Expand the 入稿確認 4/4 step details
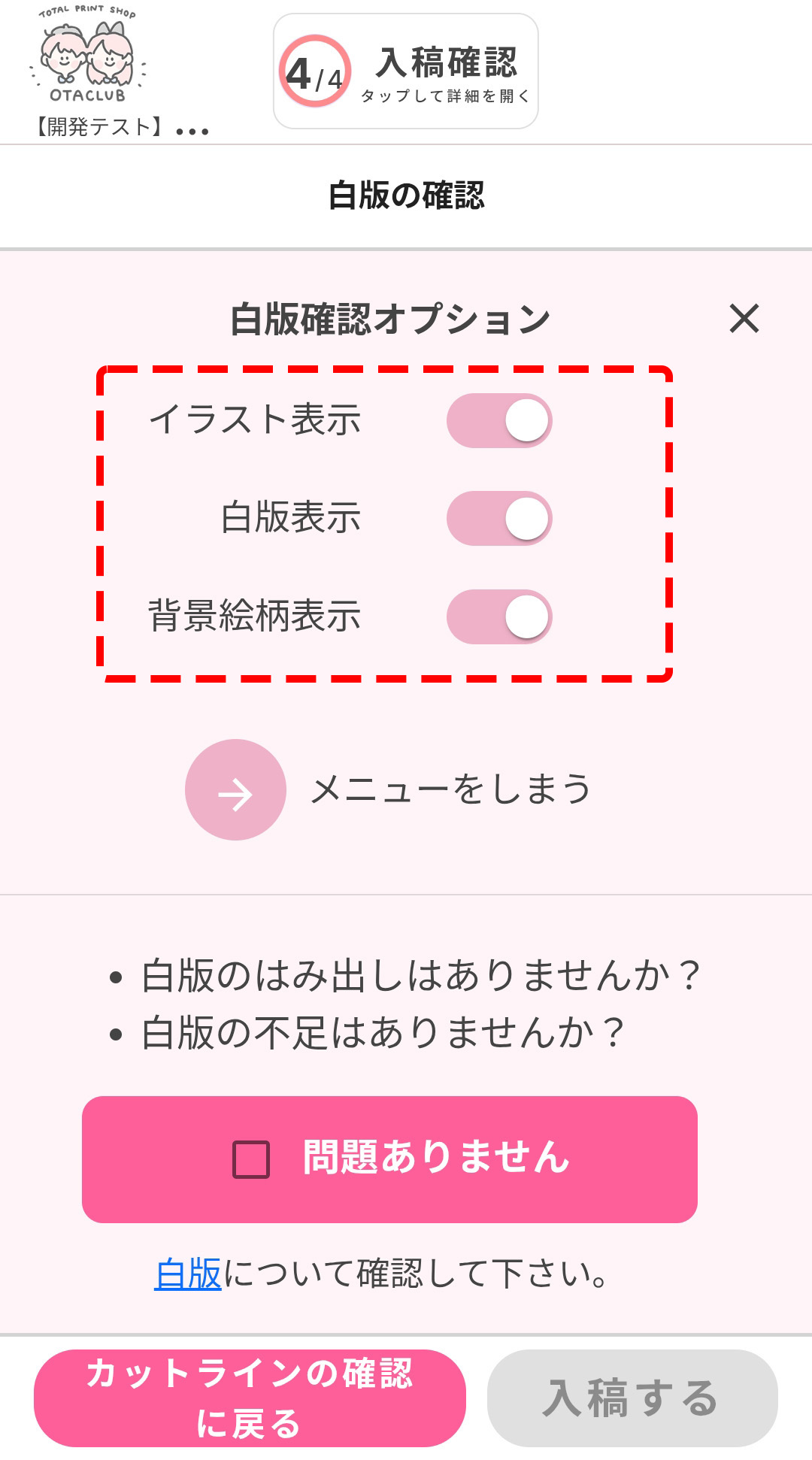The image size is (812, 1460). [406, 71]
